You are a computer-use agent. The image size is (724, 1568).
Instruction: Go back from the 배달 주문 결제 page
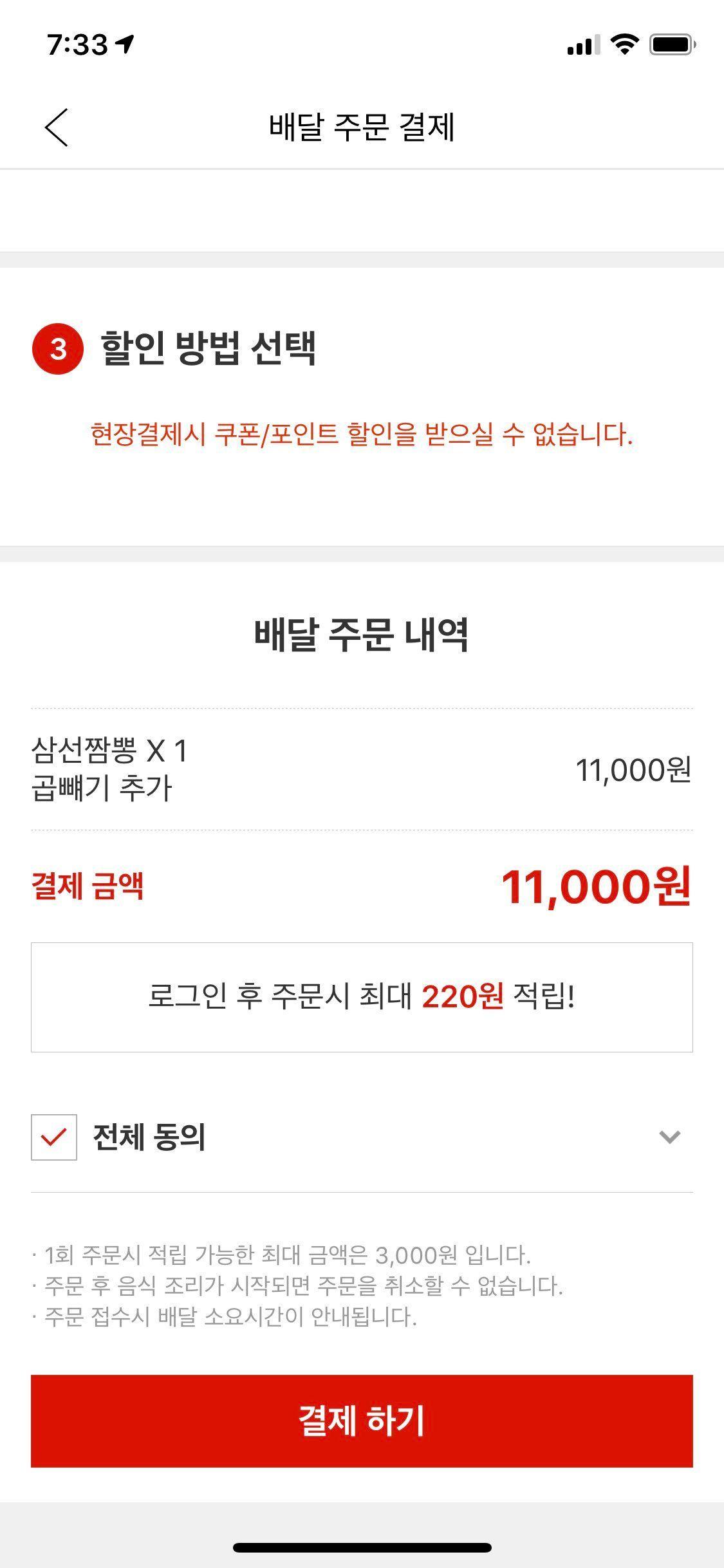click(57, 127)
